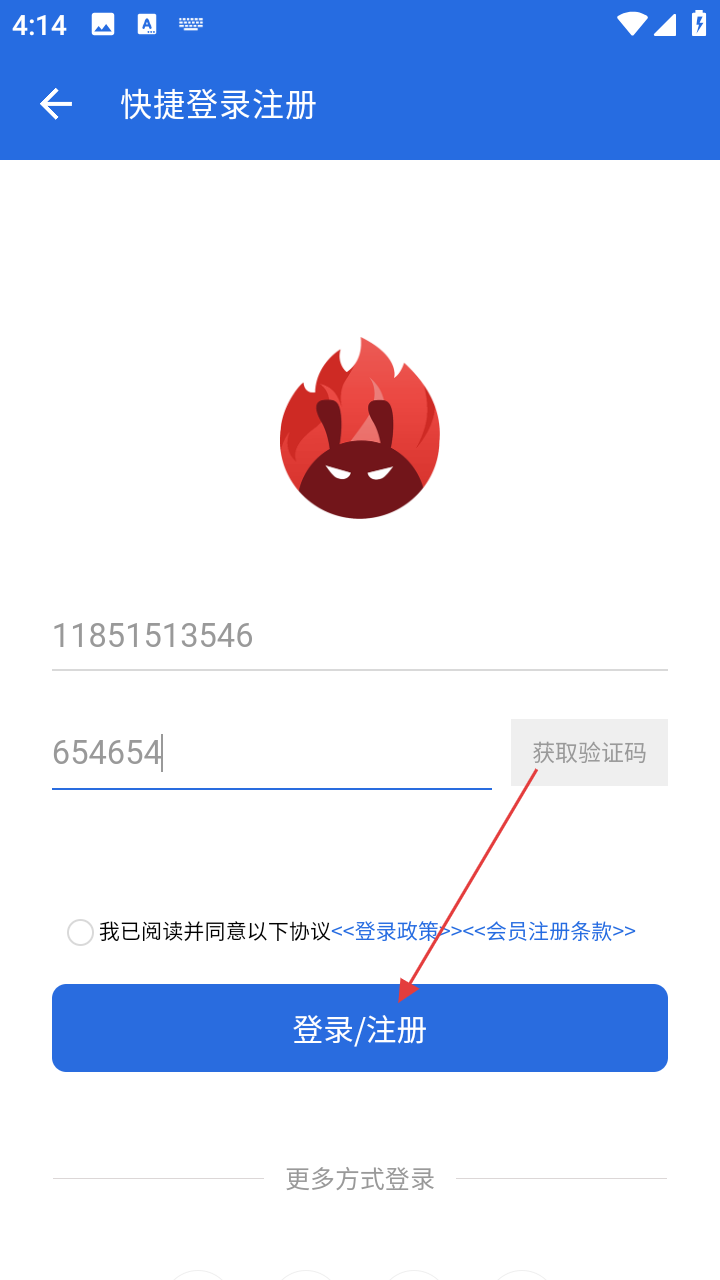
Task: Check the 我已阅读并同意以下协议 agreement circle
Action: click(80, 932)
